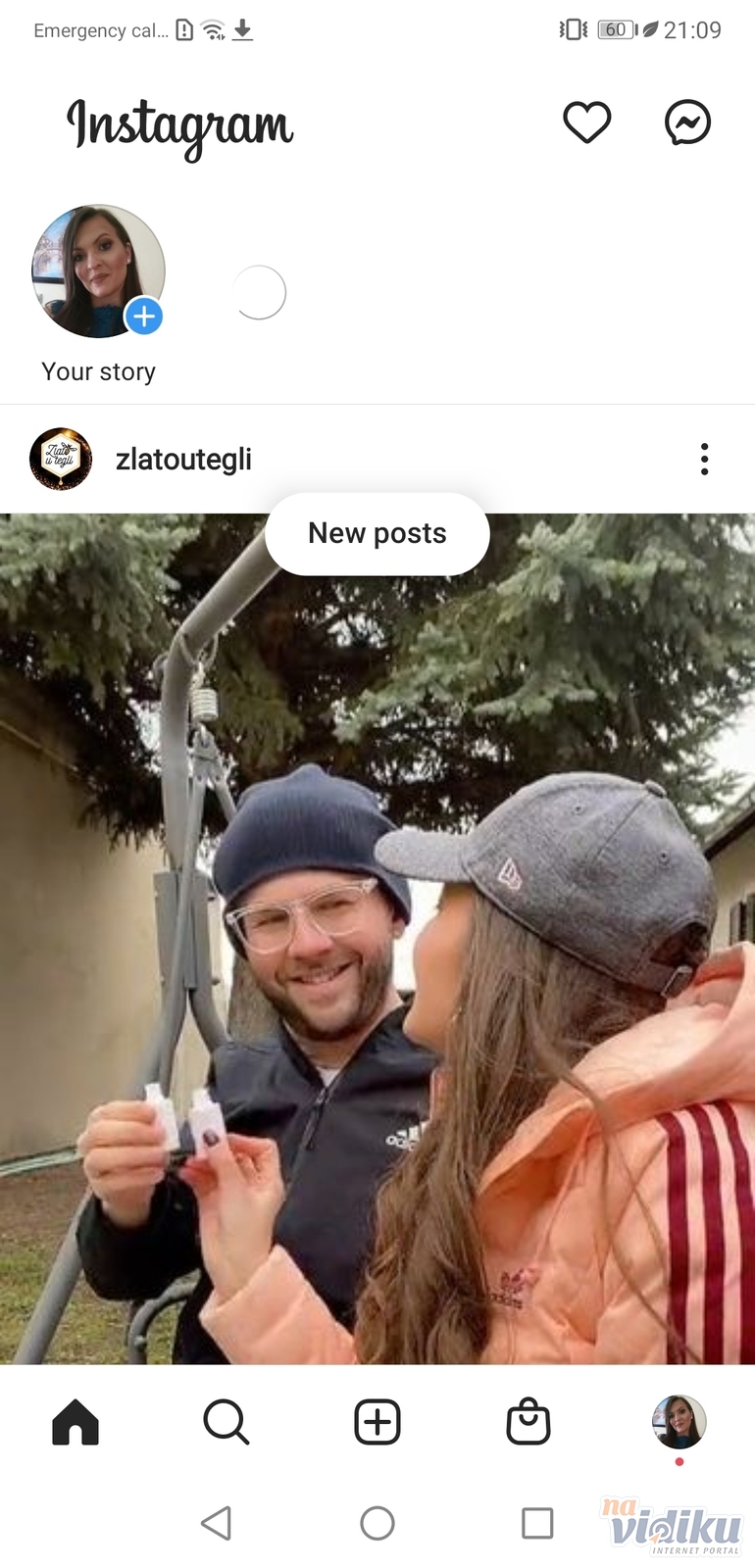Switch to the Search tab
Screen dimensions: 755x1568
226,1422
